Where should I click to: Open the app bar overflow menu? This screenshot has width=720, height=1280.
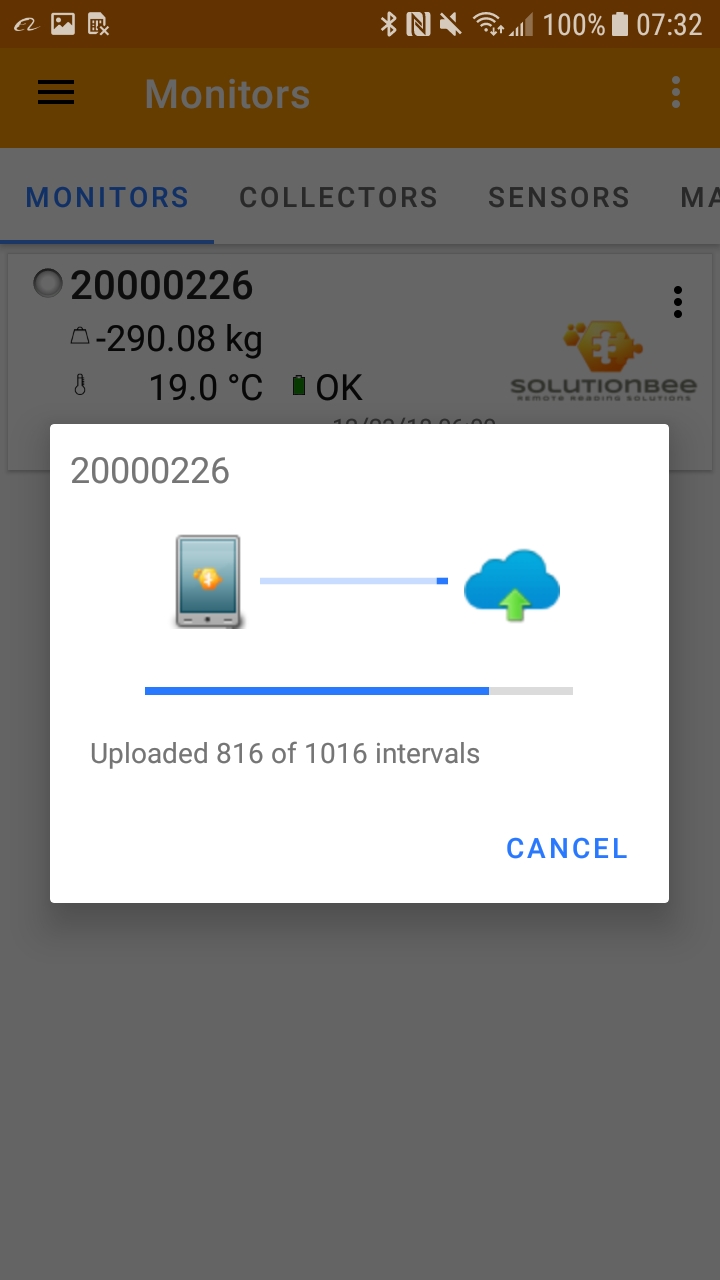[x=676, y=93]
